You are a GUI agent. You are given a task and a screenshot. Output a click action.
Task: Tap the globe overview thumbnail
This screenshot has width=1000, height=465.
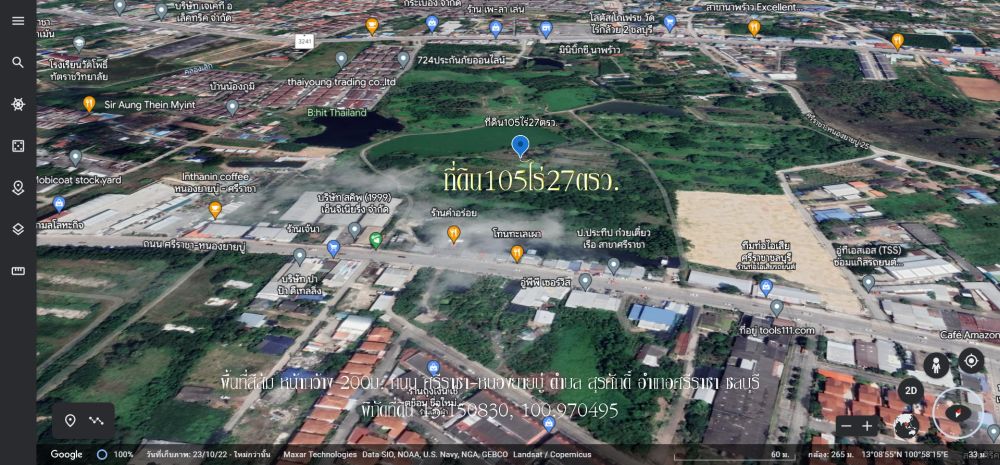[x=906, y=426]
